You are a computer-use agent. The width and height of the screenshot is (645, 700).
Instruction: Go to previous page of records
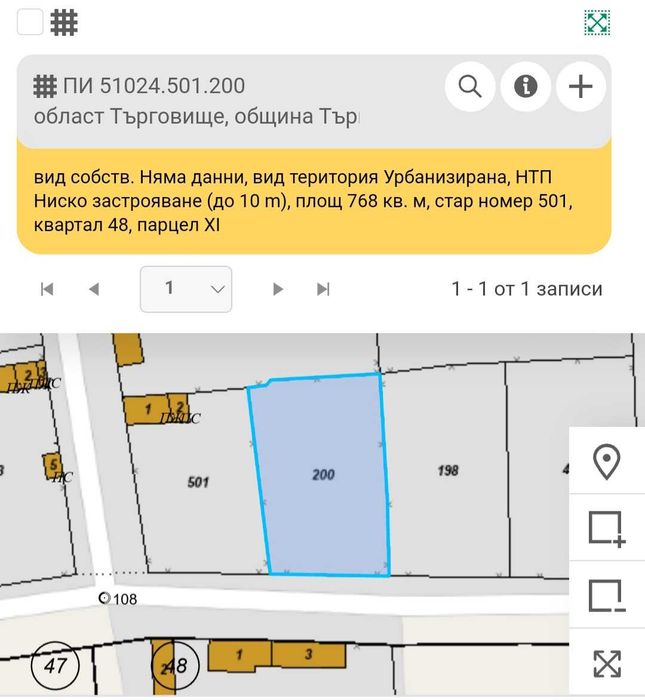pos(94,289)
